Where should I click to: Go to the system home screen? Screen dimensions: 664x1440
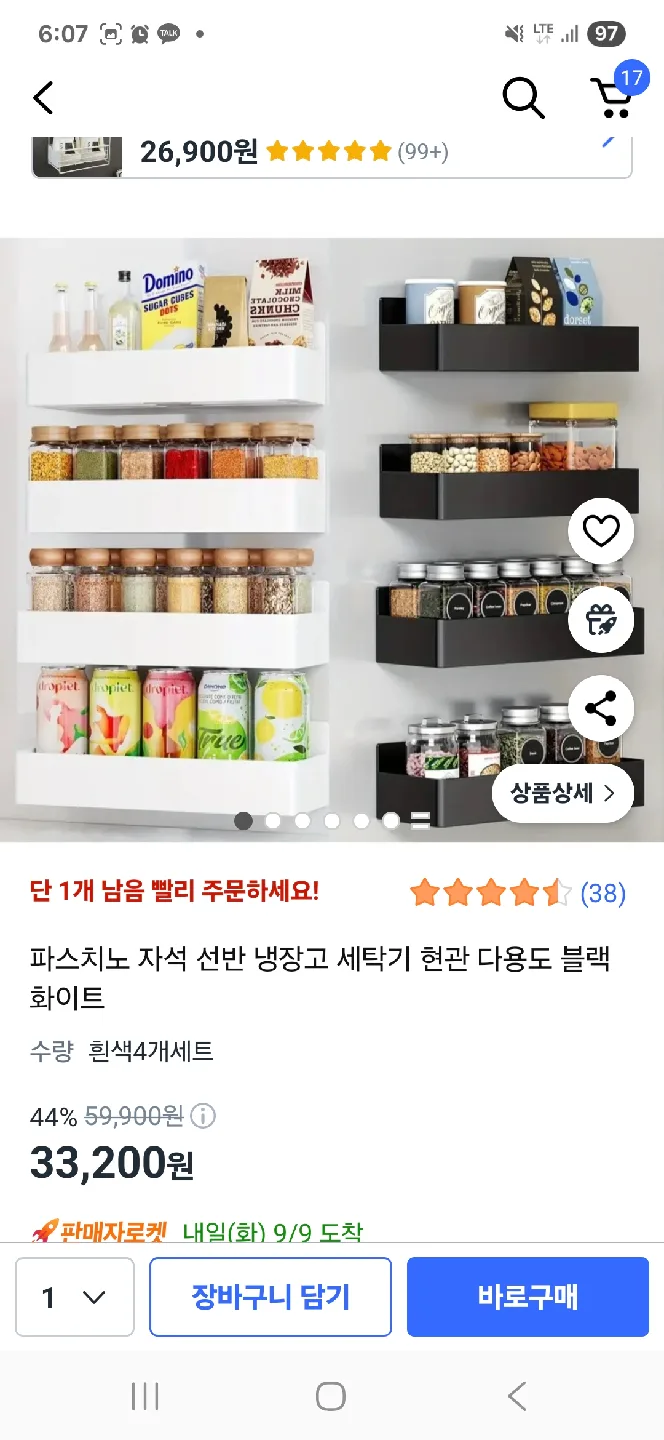click(330, 1396)
